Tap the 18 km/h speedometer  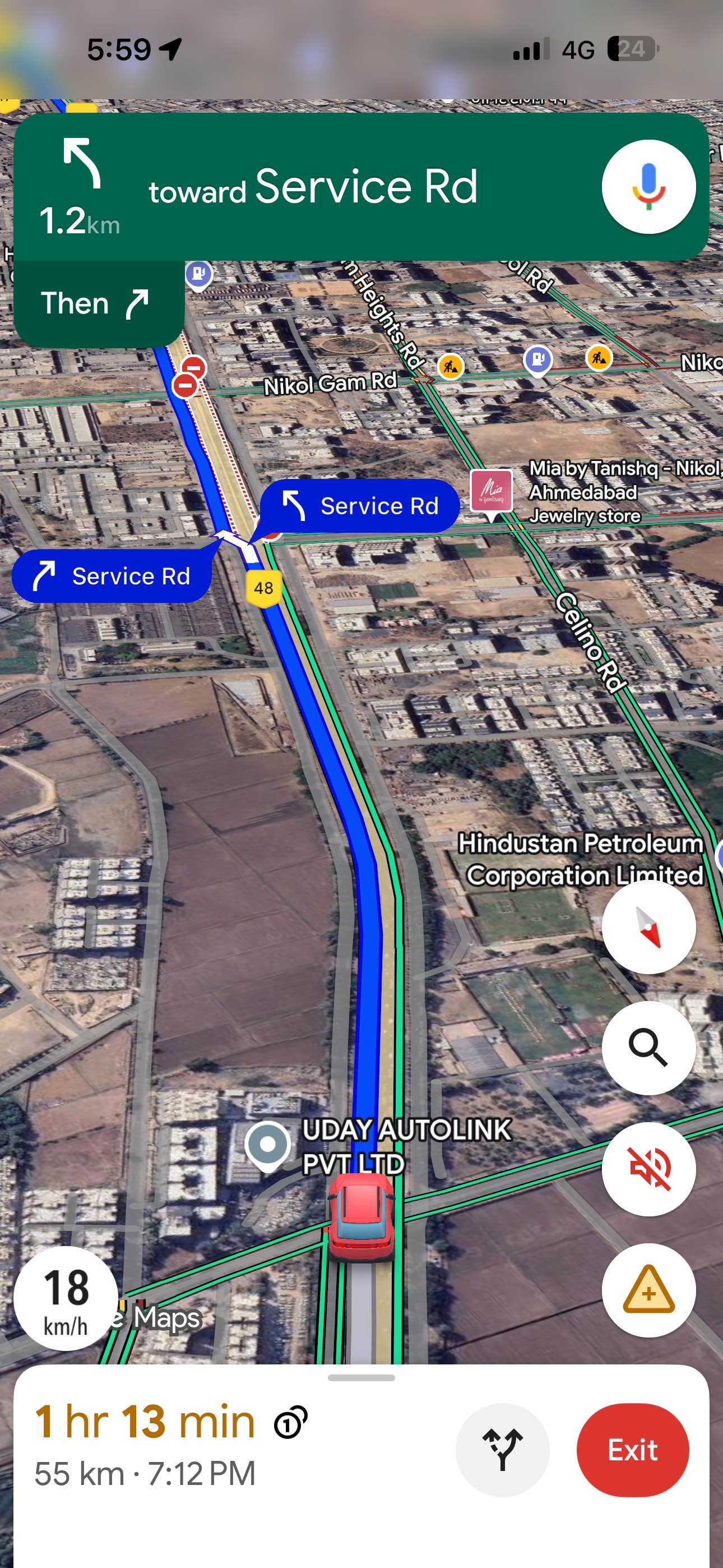click(66, 1298)
